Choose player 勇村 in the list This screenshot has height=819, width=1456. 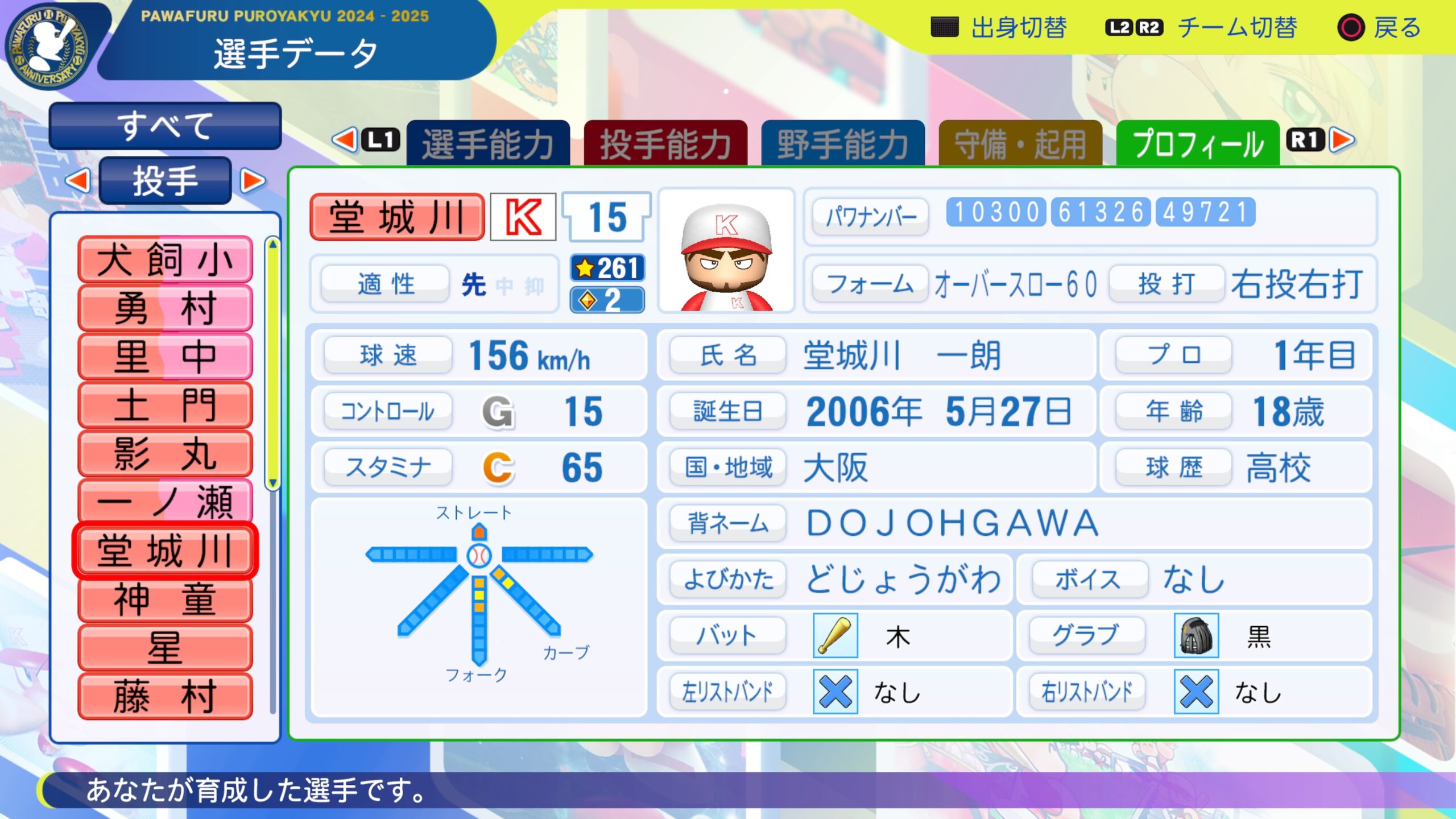[x=165, y=308]
